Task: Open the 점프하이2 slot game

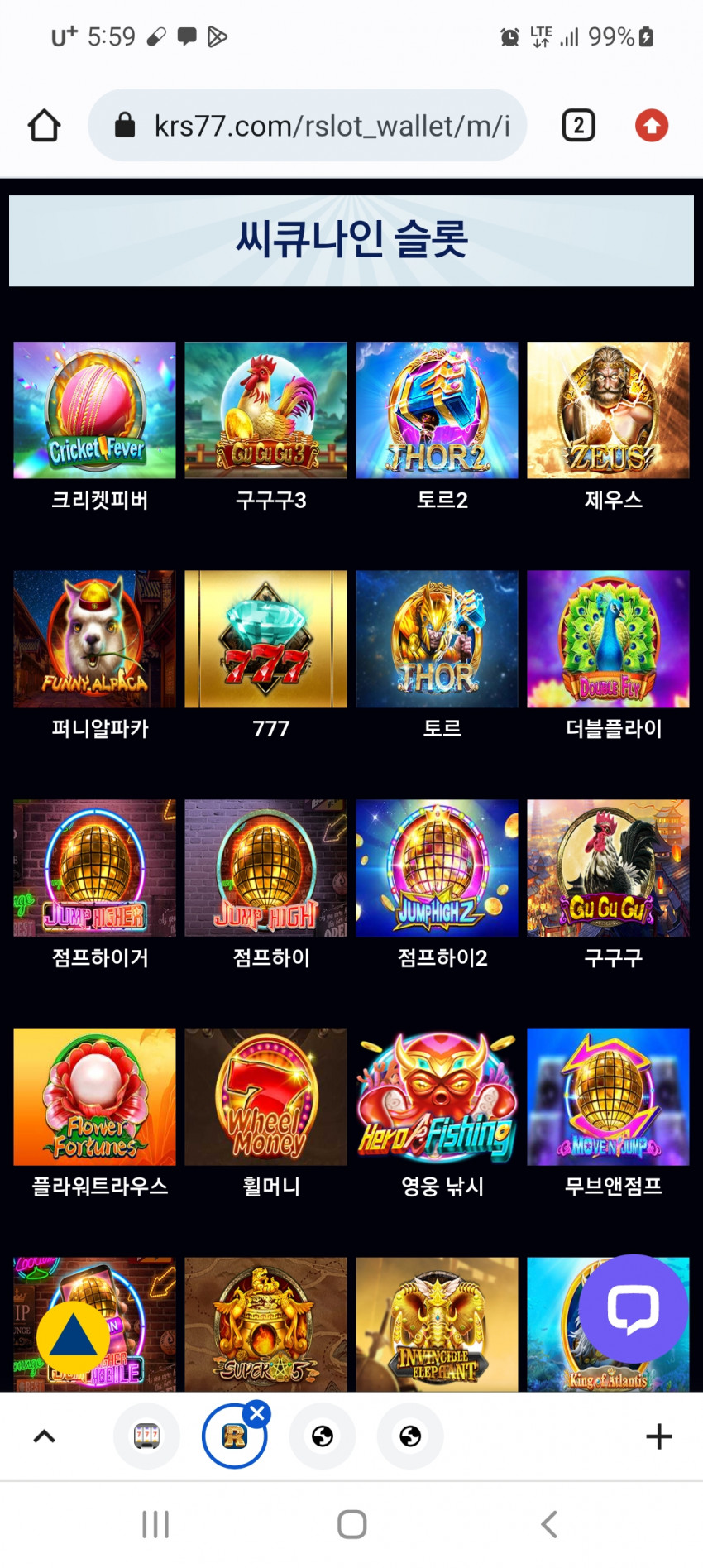Action: pos(437,868)
